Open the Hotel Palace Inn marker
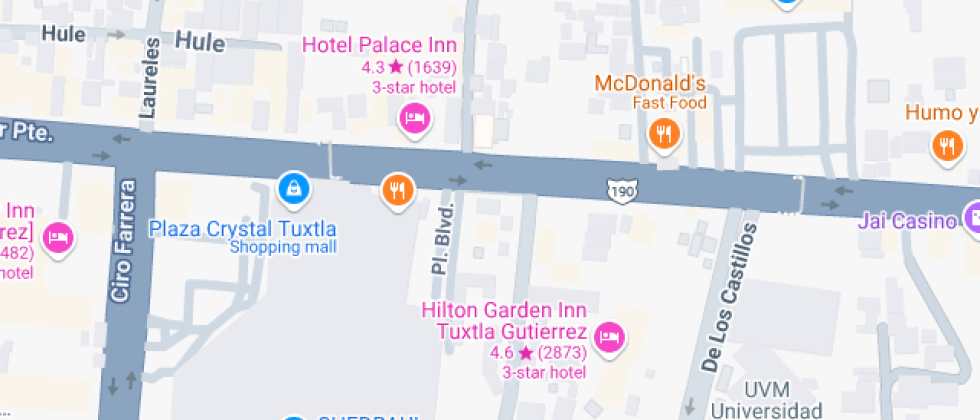 click(x=415, y=120)
